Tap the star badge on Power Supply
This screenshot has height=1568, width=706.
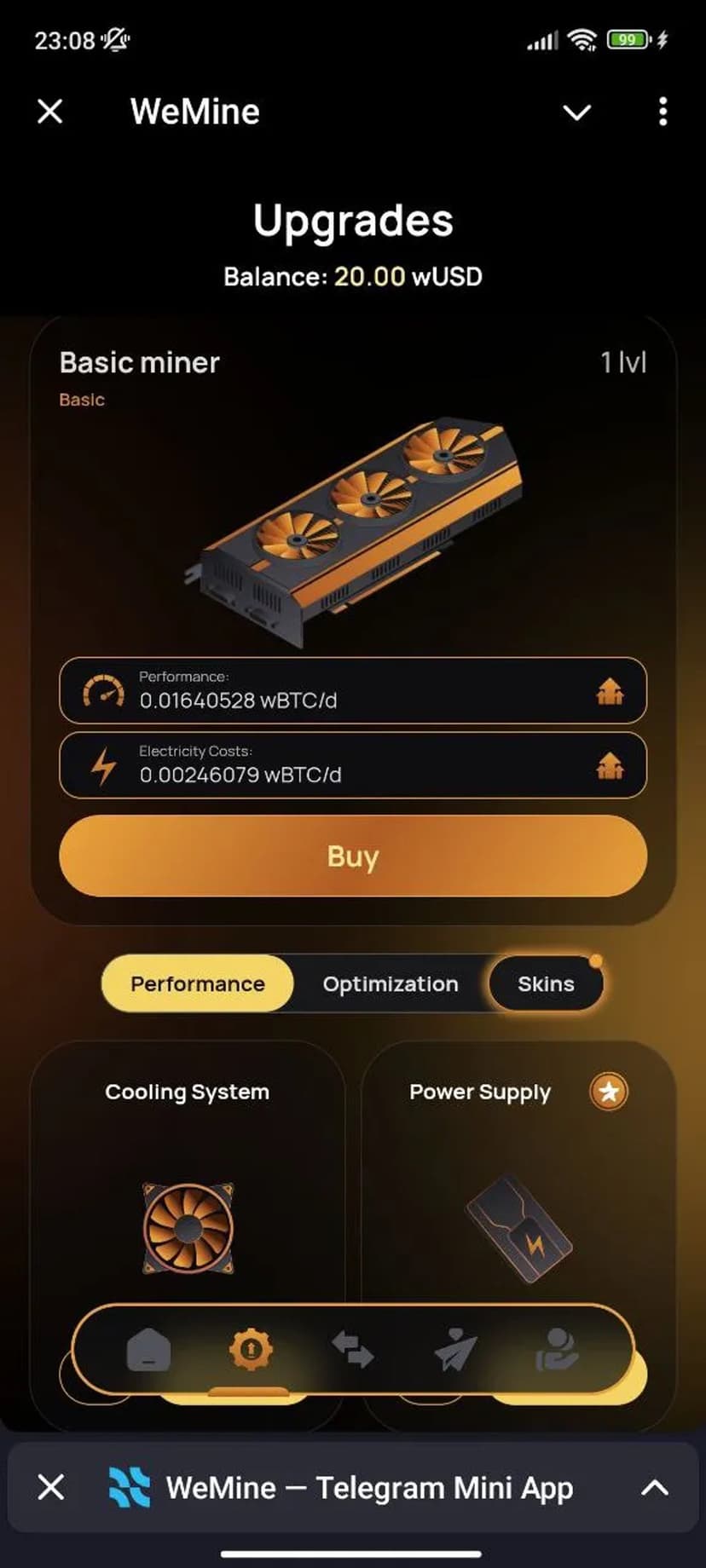[609, 1092]
